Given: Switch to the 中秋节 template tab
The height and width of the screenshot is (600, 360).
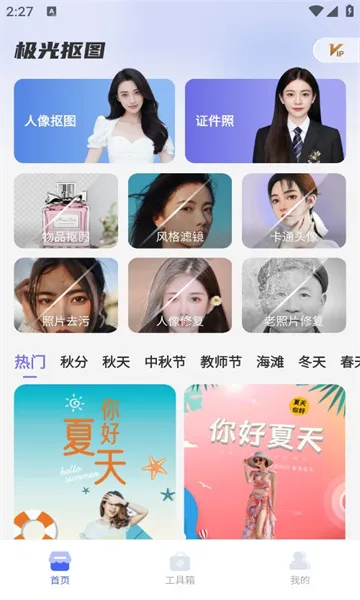Looking at the screenshot, I should [x=165, y=362].
